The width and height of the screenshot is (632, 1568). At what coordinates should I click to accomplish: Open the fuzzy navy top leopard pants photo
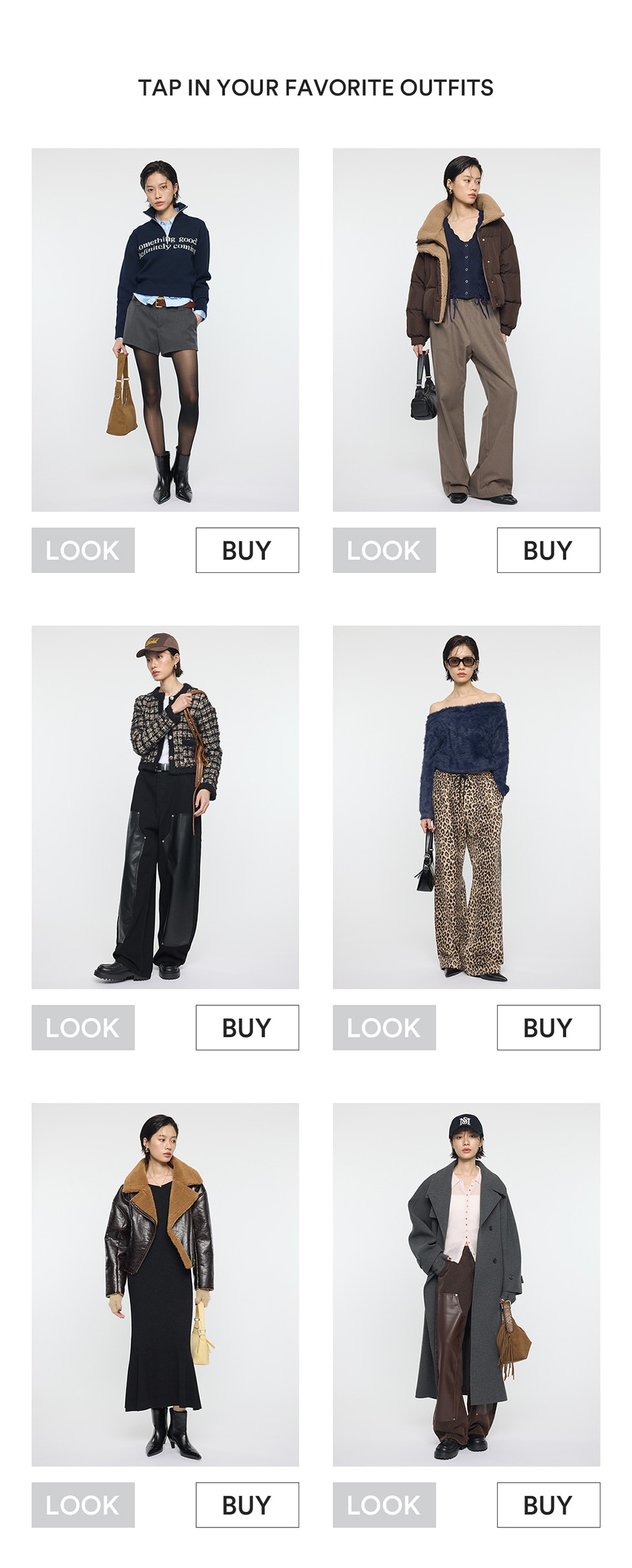[466, 807]
